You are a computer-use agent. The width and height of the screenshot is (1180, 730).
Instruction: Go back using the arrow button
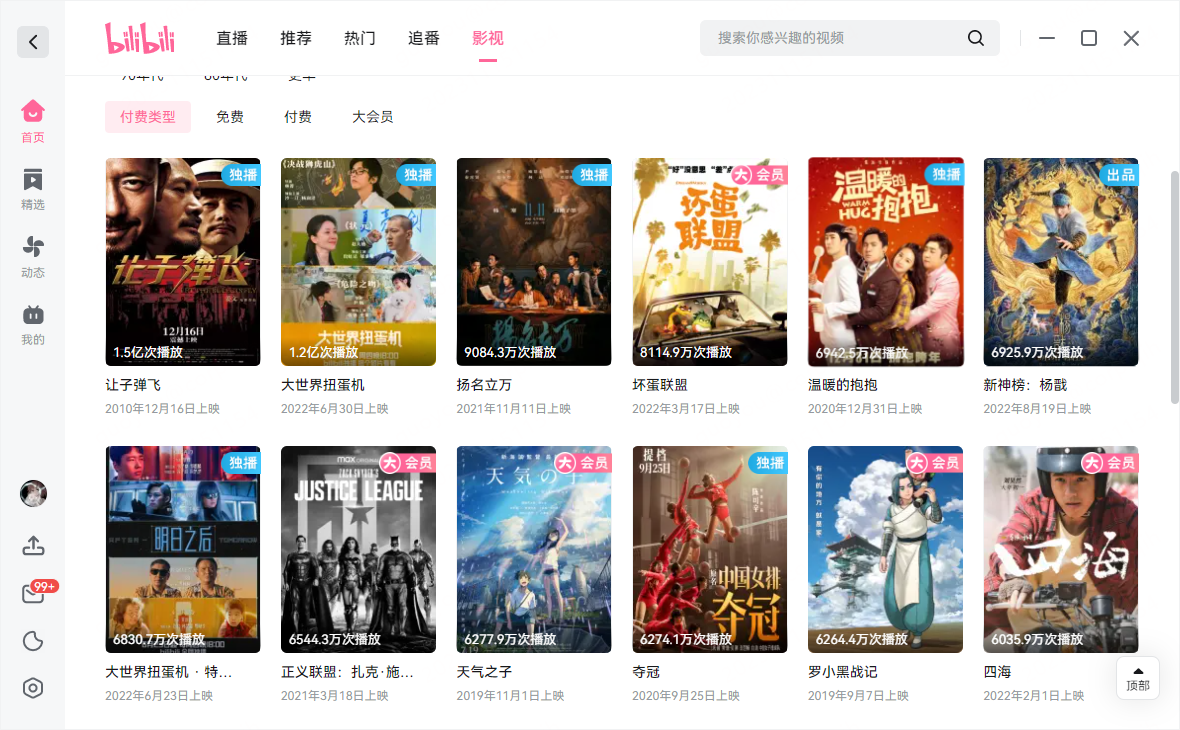coord(33,42)
